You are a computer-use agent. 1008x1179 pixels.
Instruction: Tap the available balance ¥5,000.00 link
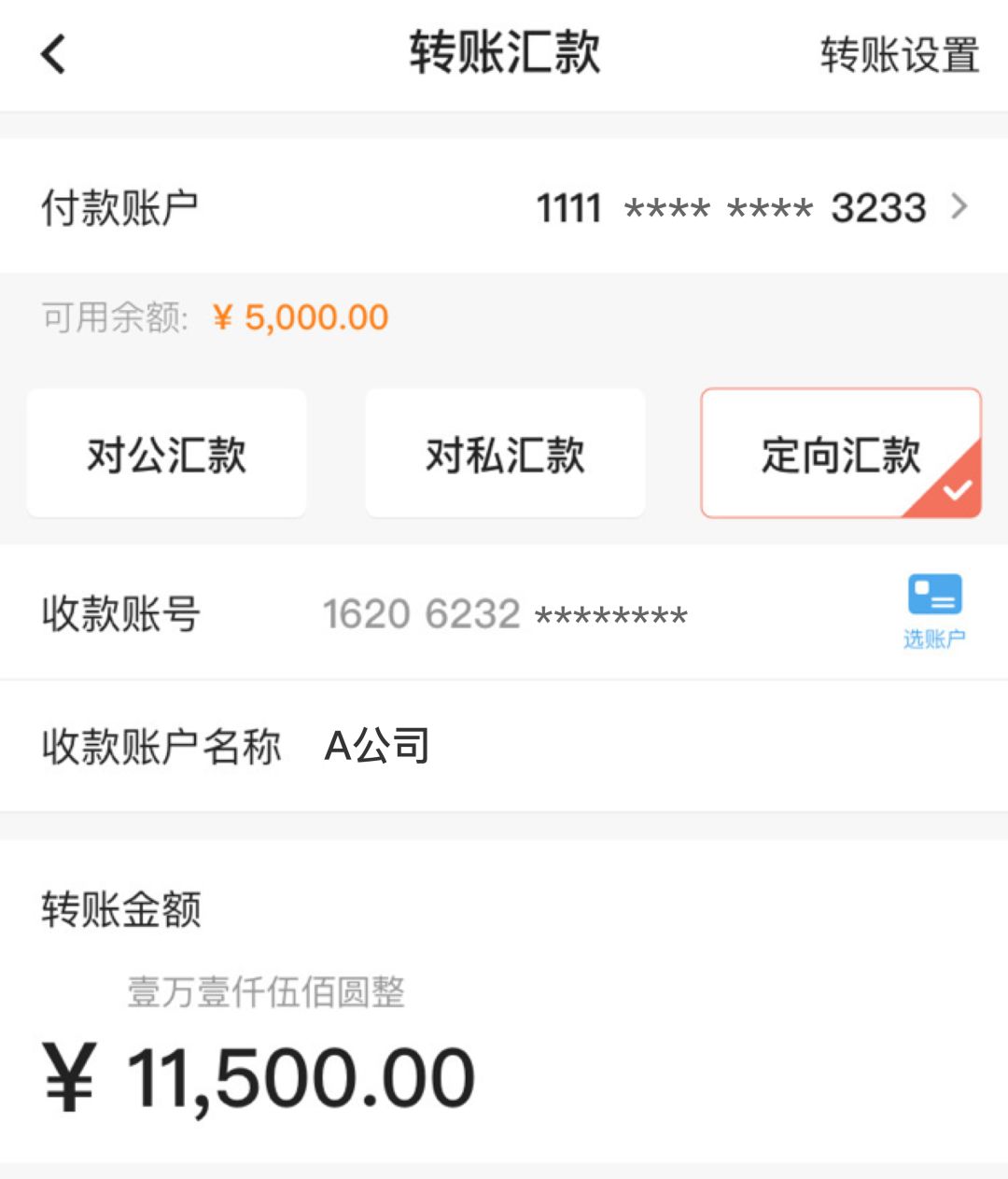point(297,317)
